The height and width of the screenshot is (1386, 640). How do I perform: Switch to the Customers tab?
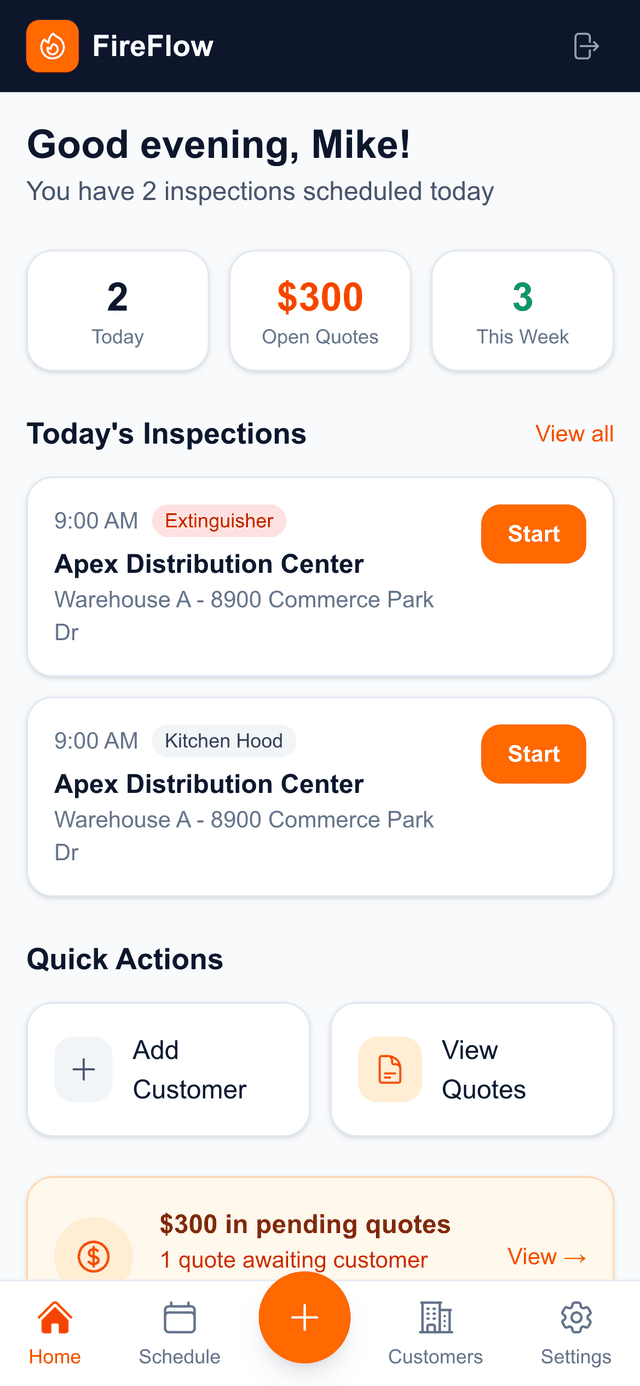[435, 1333]
